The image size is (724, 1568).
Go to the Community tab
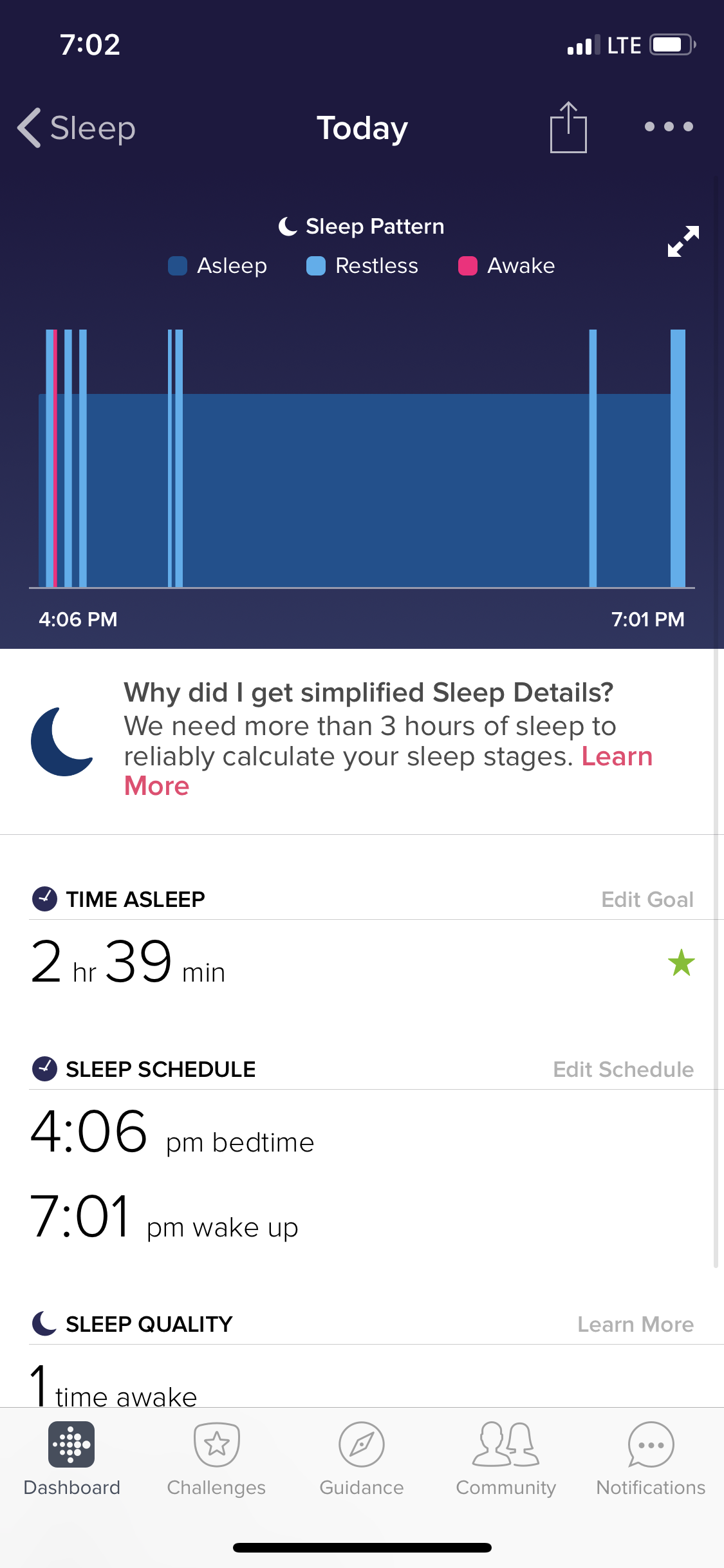click(506, 1459)
